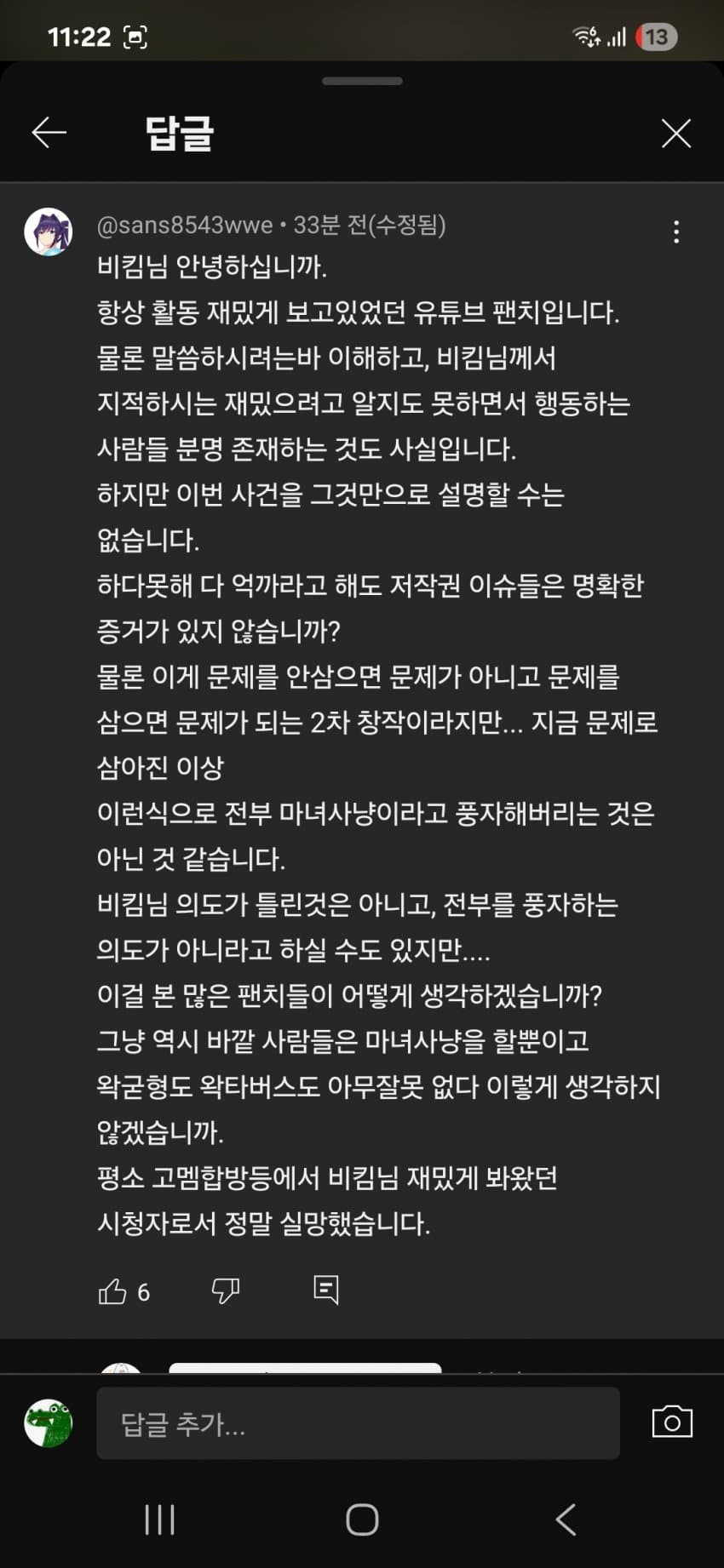Focus the 답글 추가 input field

(358, 1423)
